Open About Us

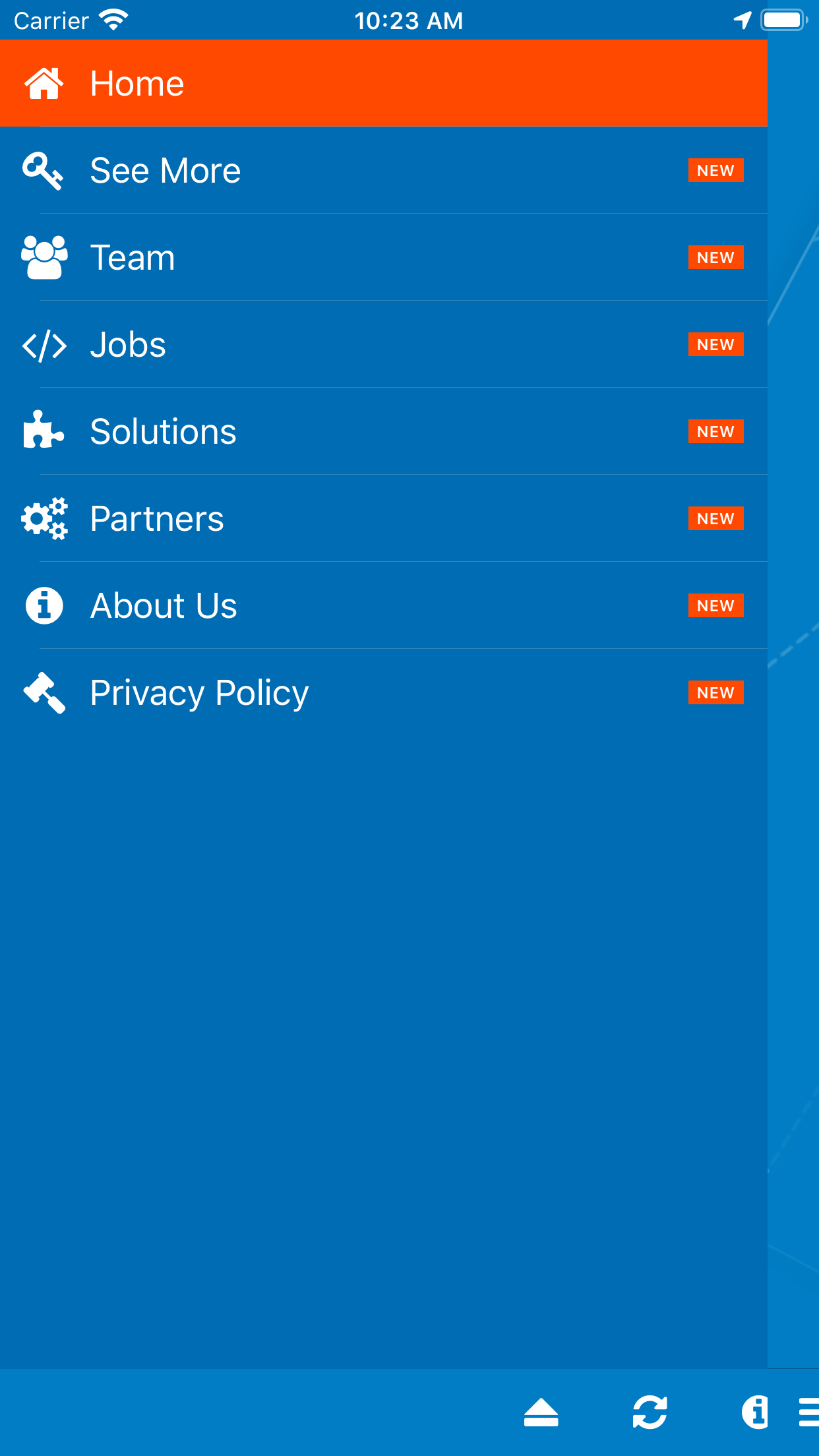point(164,606)
